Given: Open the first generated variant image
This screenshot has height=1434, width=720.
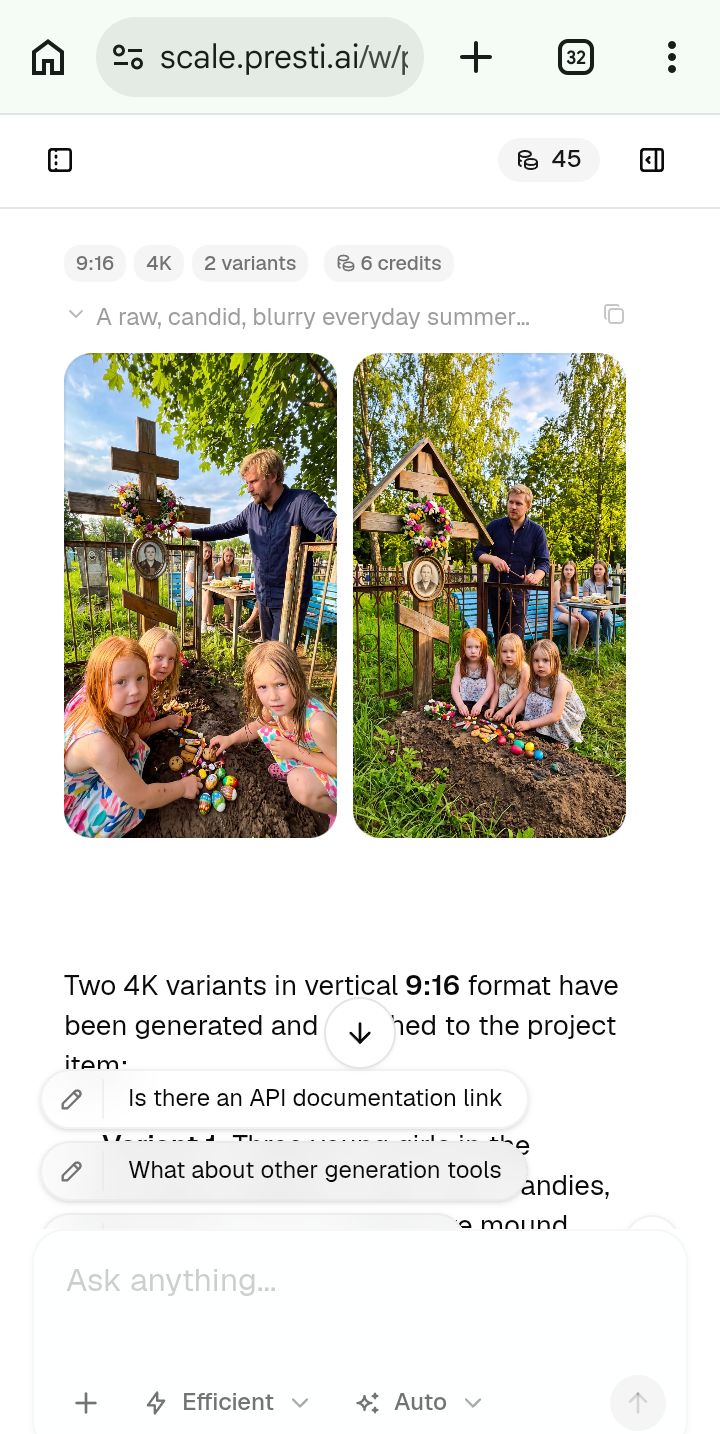Looking at the screenshot, I should 200,595.
